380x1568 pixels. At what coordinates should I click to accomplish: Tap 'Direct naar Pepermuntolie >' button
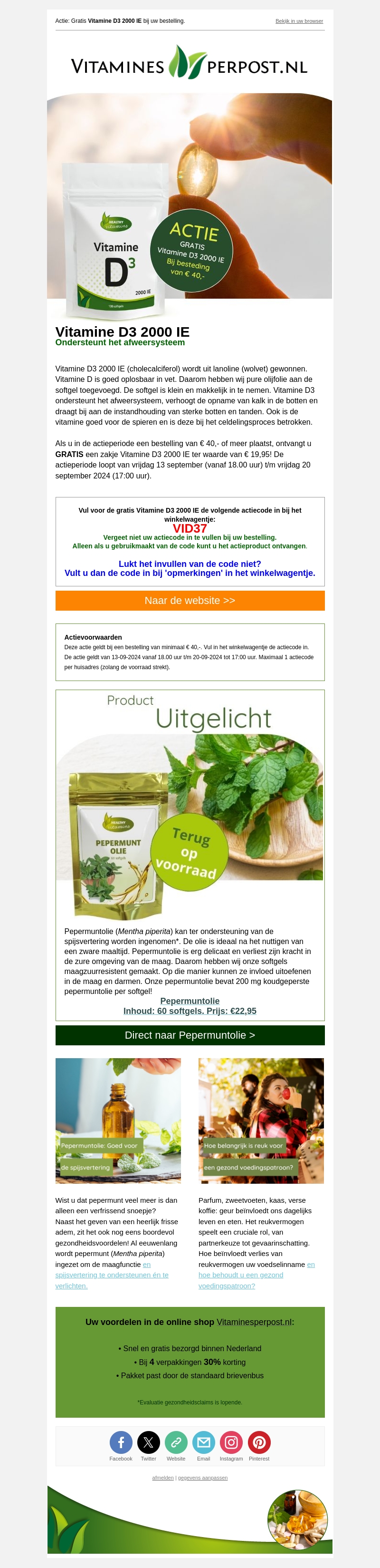tap(190, 1035)
